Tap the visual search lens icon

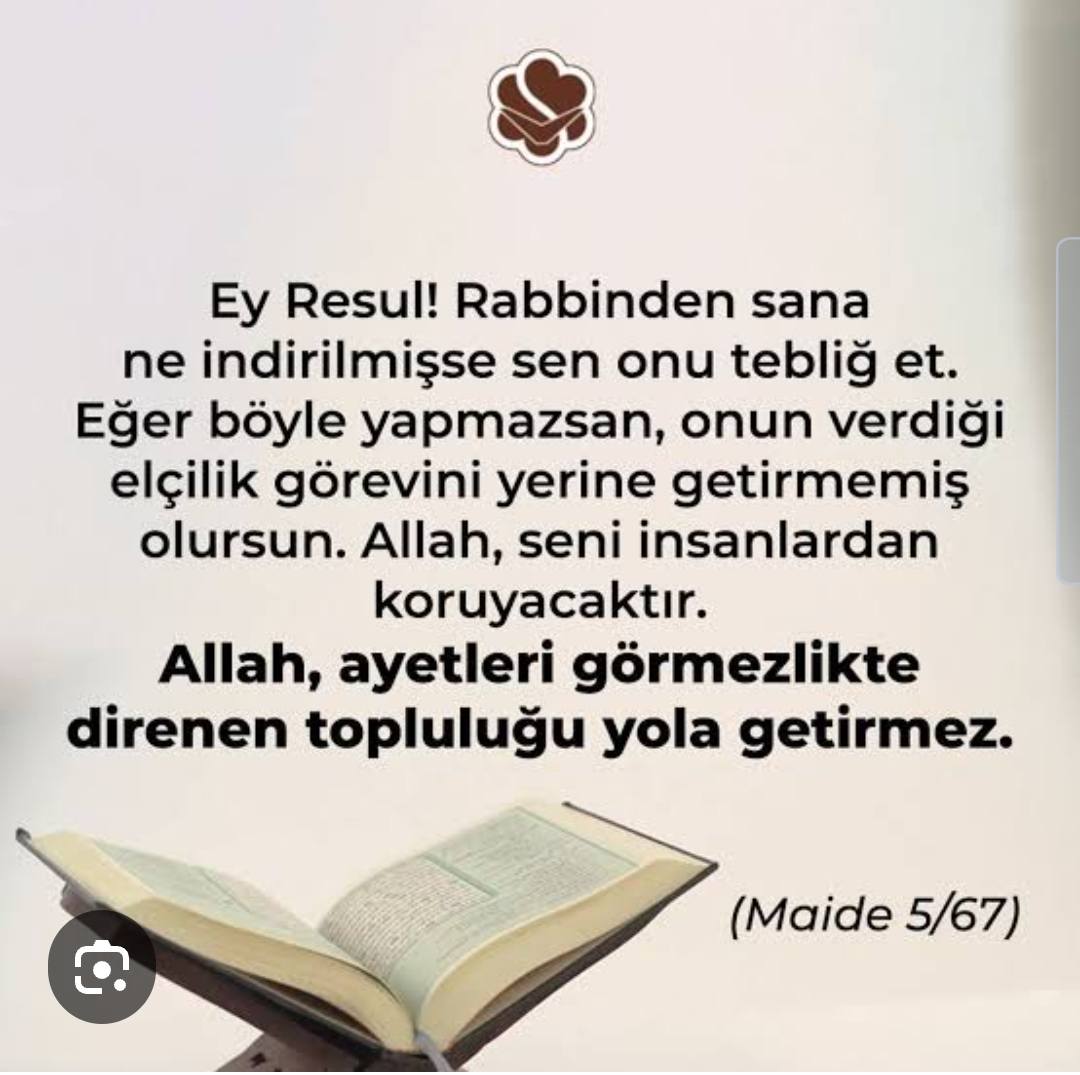pyautogui.click(x=102, y=965)
